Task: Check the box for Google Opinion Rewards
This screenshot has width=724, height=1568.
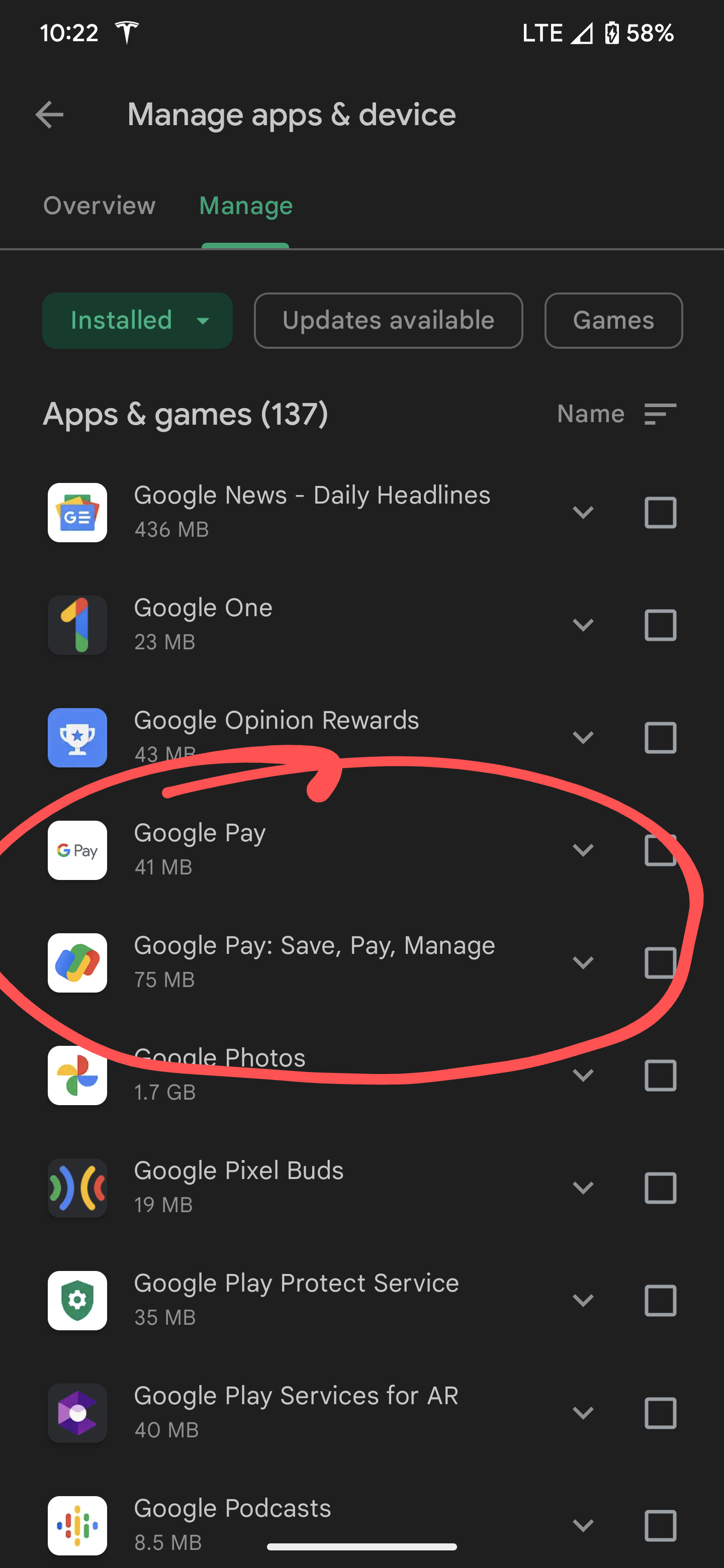Action: 660,737
